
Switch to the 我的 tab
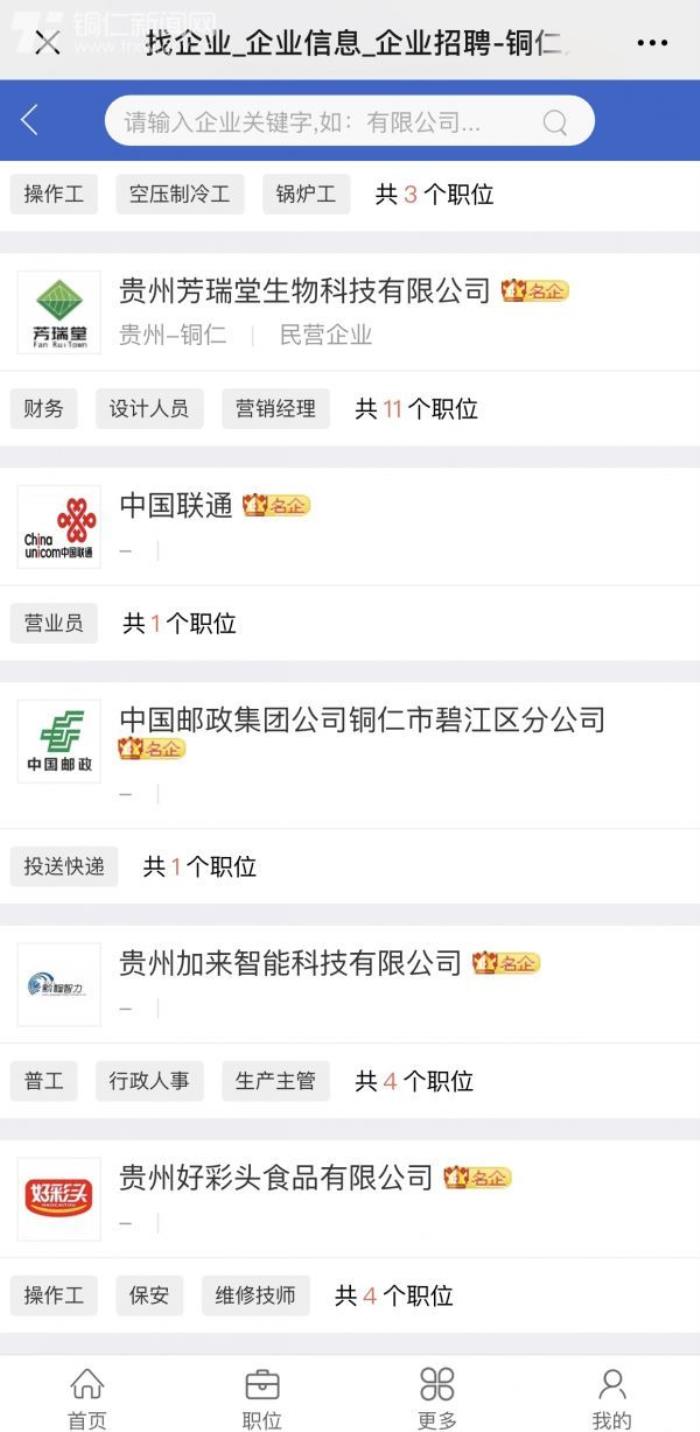tap(612, 1397)
